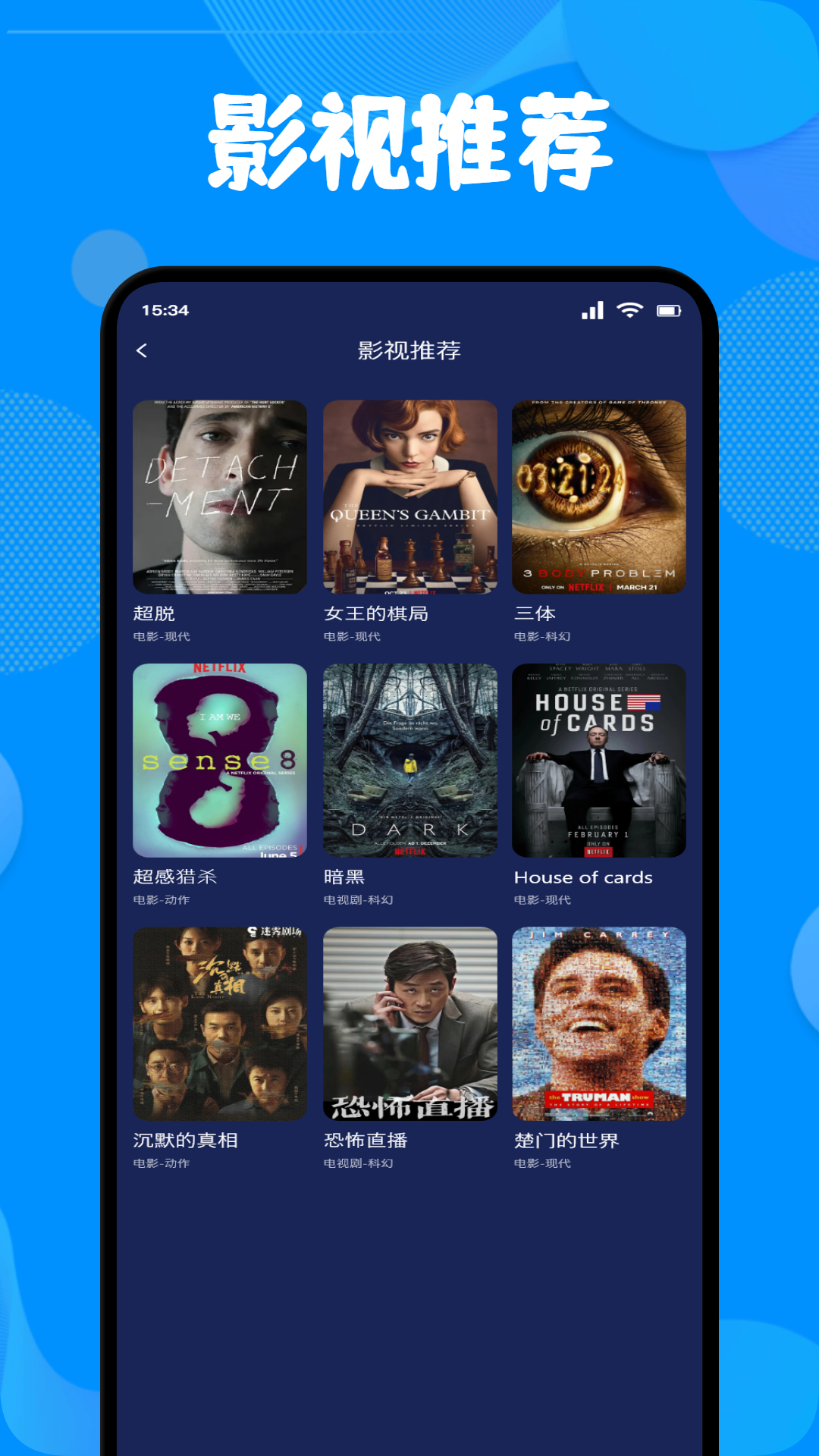The width and height of the screenshot is (819, 1456).
Task: Open The Queen's Gambit poster
Action: point(409,498)
